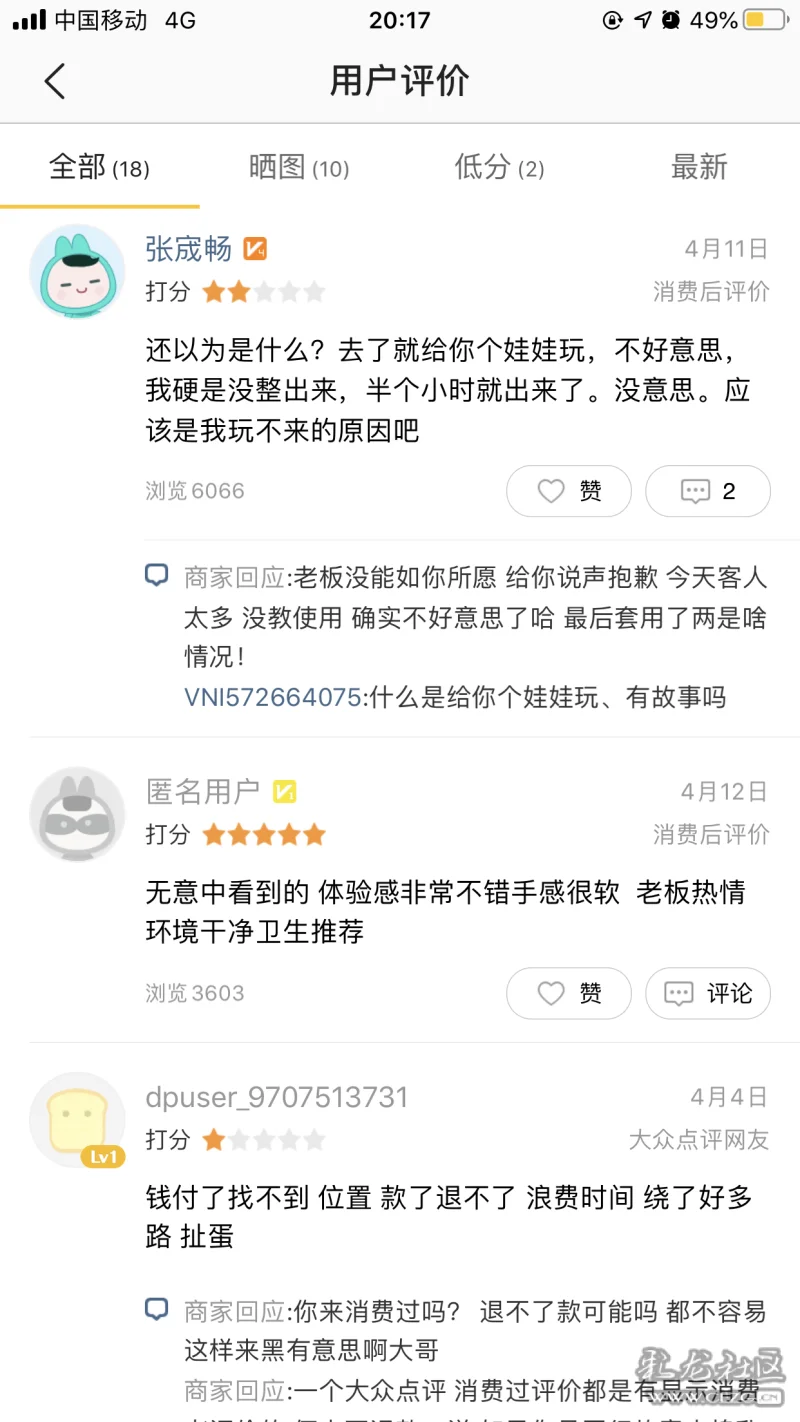Like 张宬畅's review with 赞 button
800x1422 pixels.
point(569,491)
